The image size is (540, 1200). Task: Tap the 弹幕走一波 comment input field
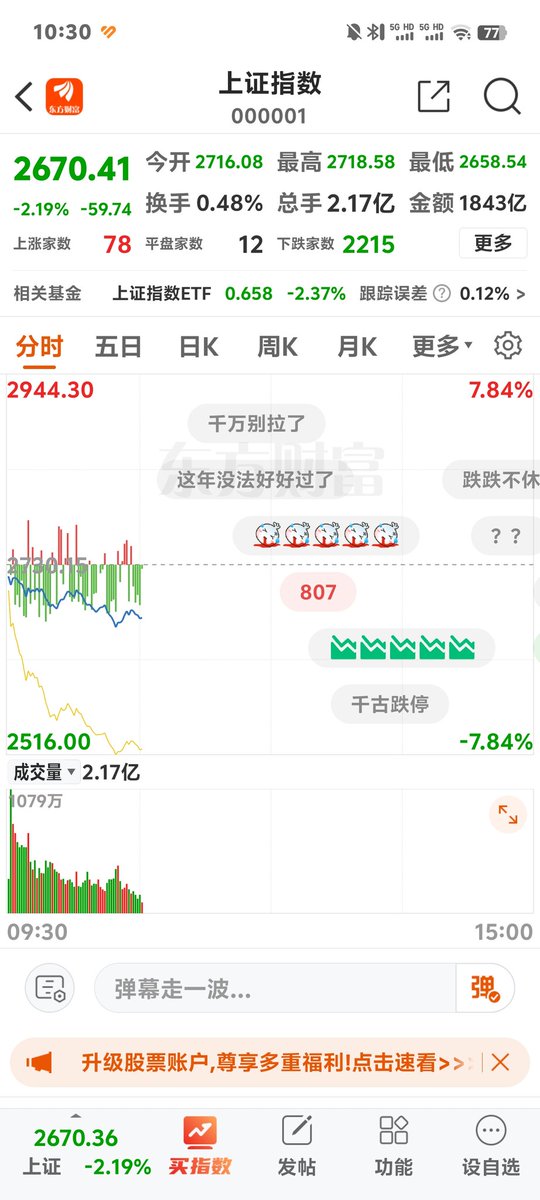[x=275, y=989]
